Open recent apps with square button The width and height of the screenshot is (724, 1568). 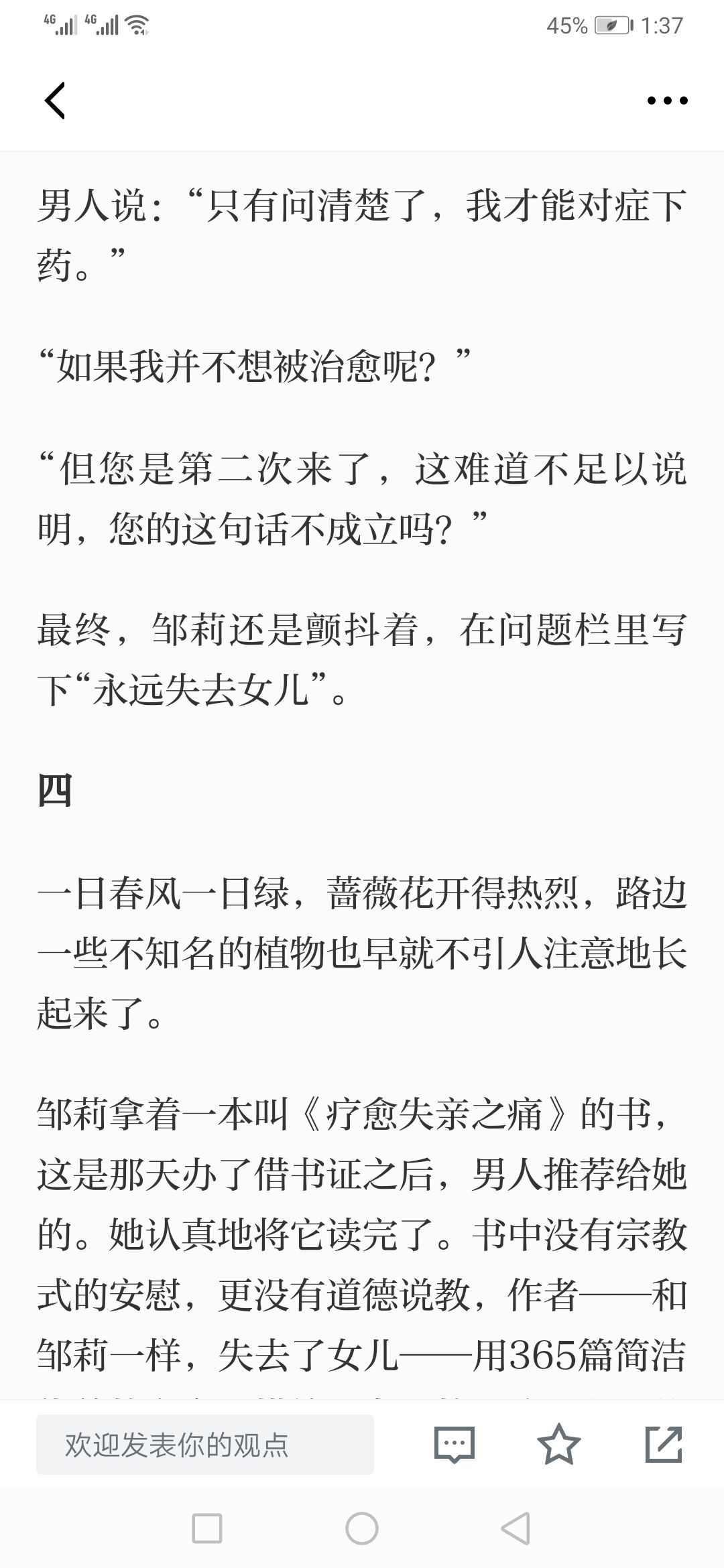click(x=207, y=1528)
